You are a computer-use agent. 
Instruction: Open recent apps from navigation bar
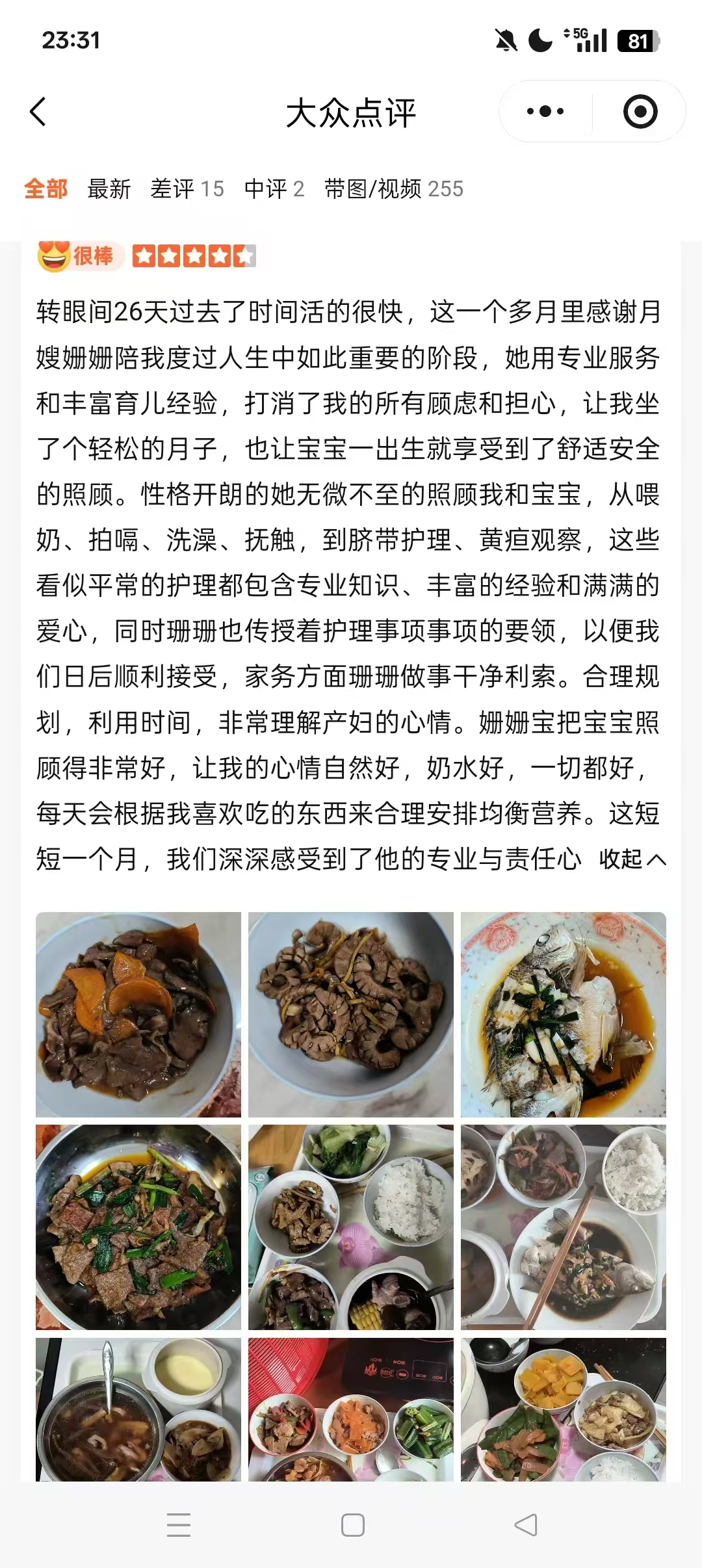pyautogui.click(x=179, y=1524)
